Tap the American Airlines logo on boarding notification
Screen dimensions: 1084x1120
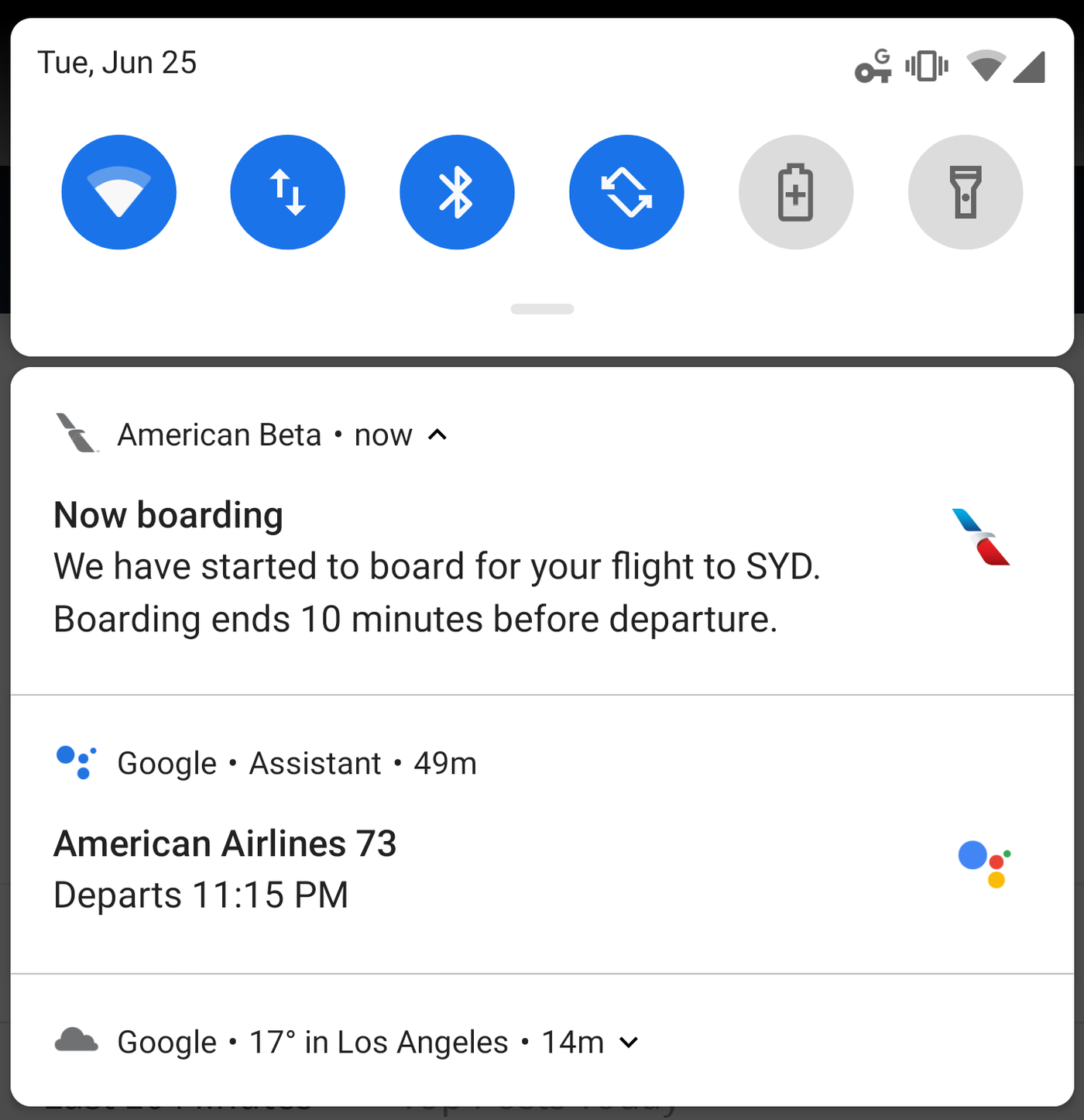point(980,536)
